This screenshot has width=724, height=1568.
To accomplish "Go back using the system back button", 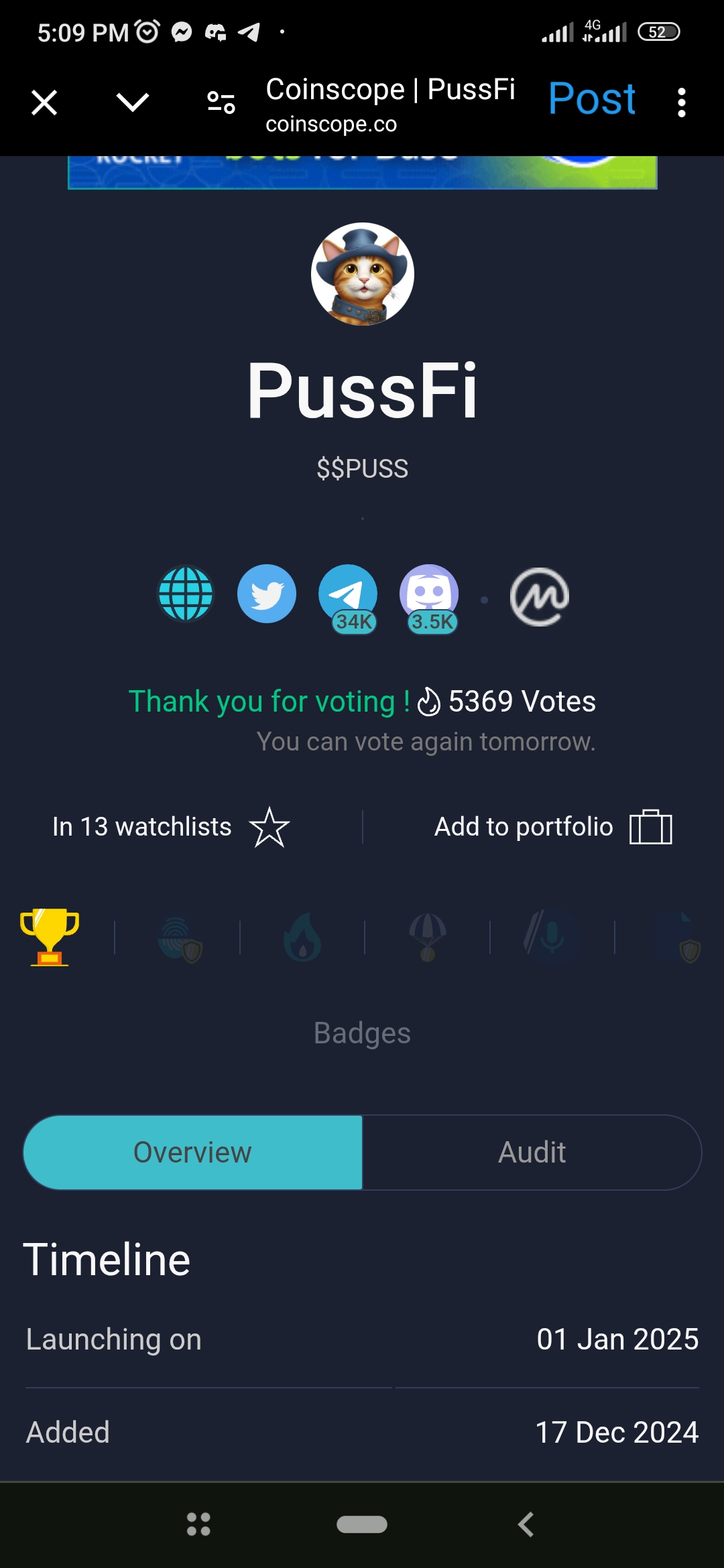I will click(526, 1524).
